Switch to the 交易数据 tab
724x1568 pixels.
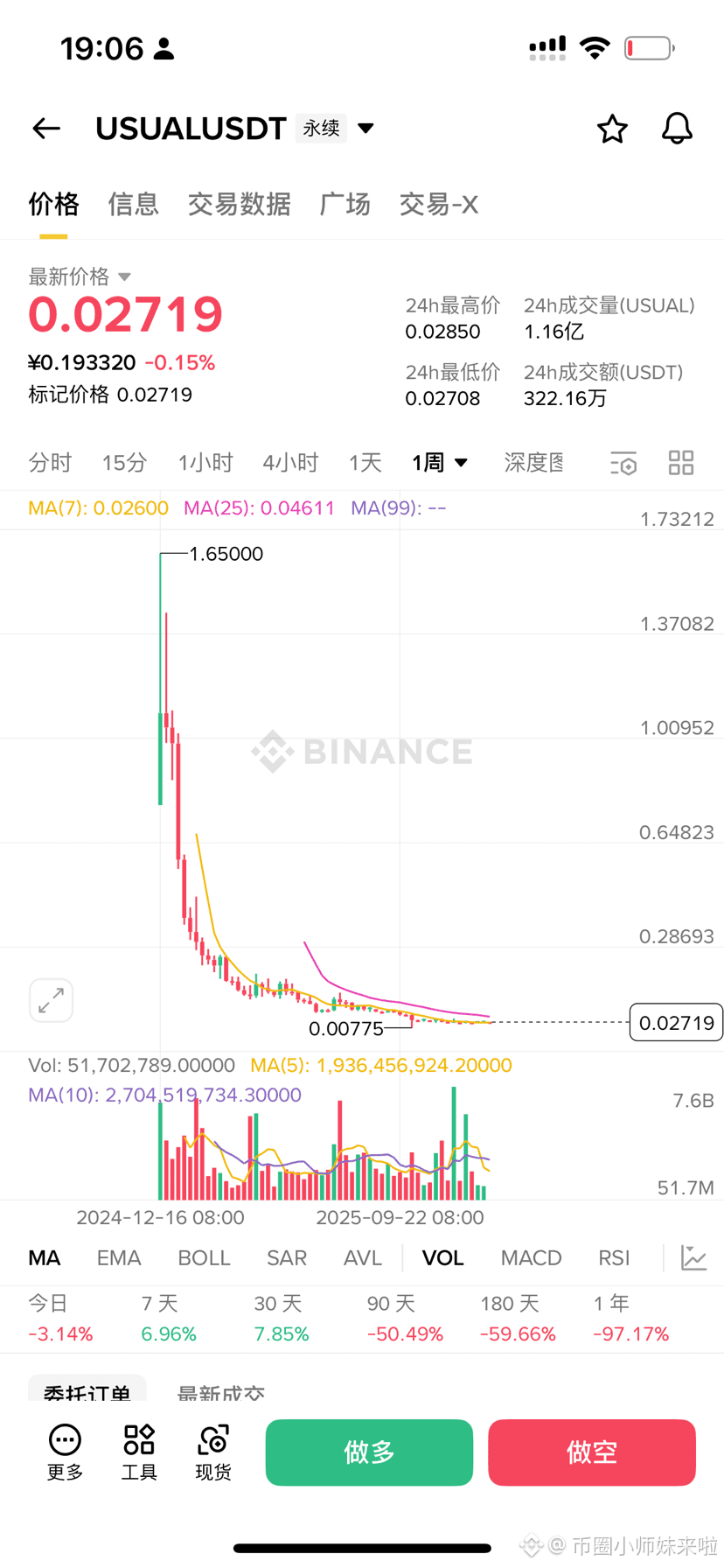coord(239,204)
